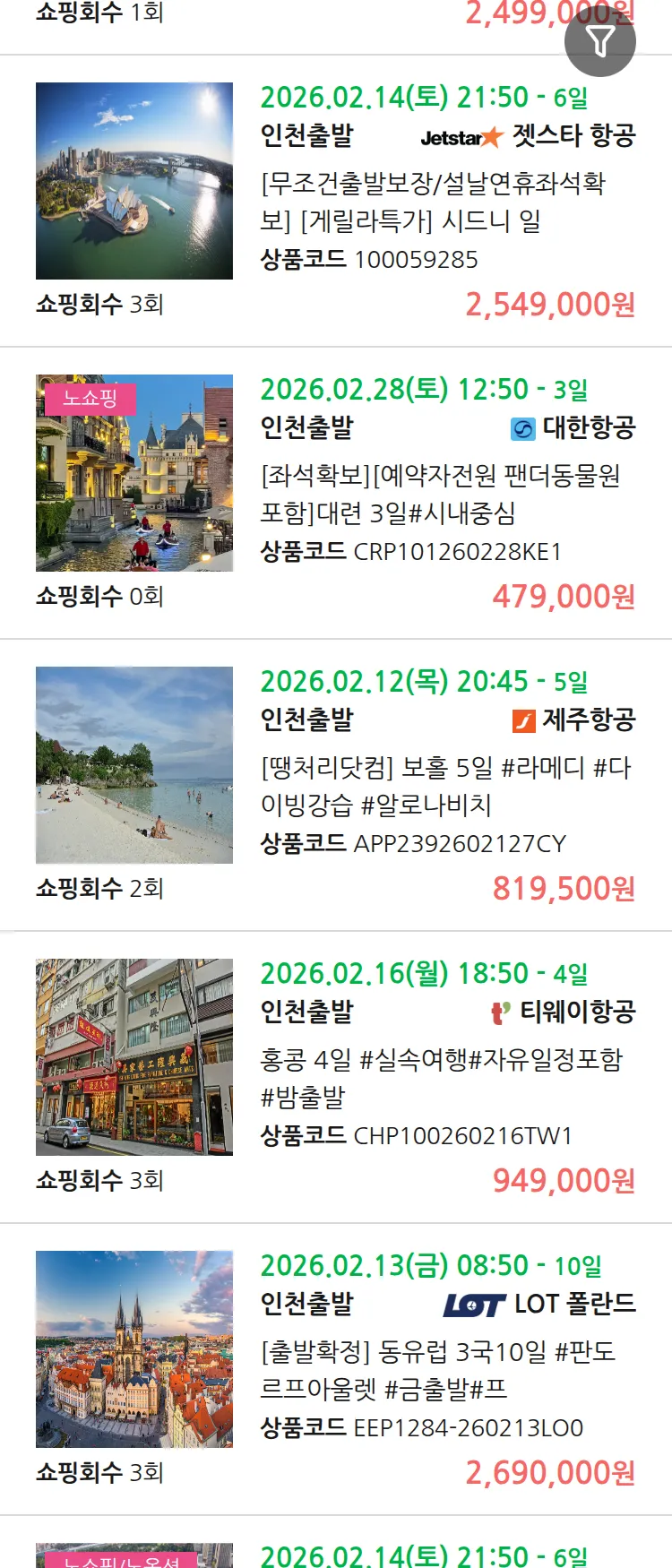The width and height of the screenshot is (672, 1568).
Task: View the LOT Polish Eastern Europe 10-day package
Action: click(x=437, y=1370)
